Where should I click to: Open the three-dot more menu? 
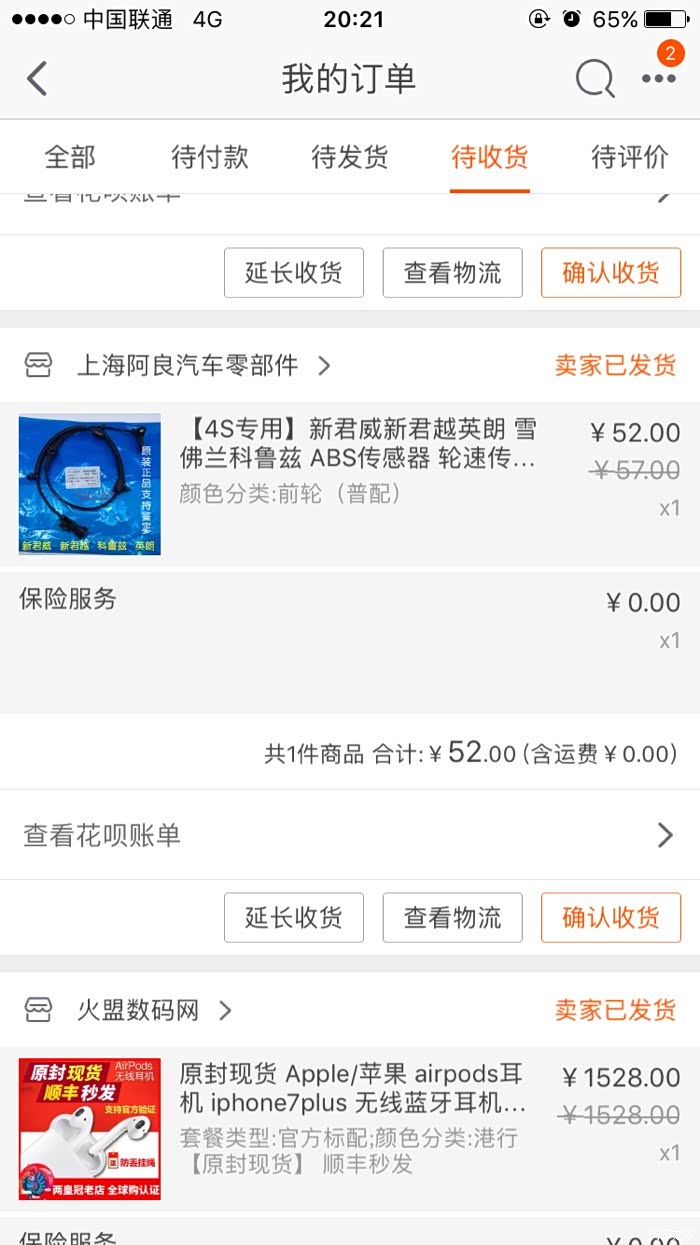tap(658, 78)
